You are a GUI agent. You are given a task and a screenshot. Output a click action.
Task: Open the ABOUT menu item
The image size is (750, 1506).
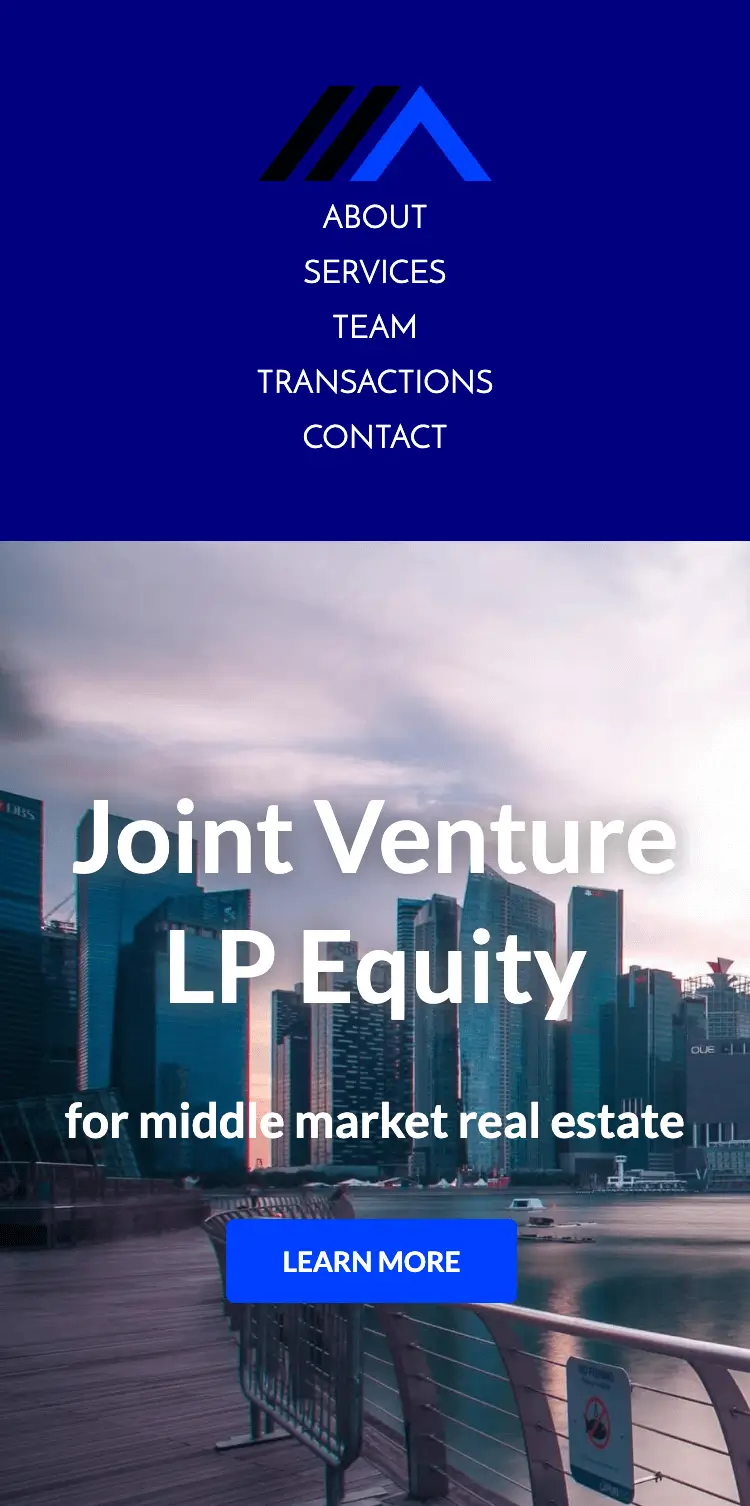coord(375,216)
